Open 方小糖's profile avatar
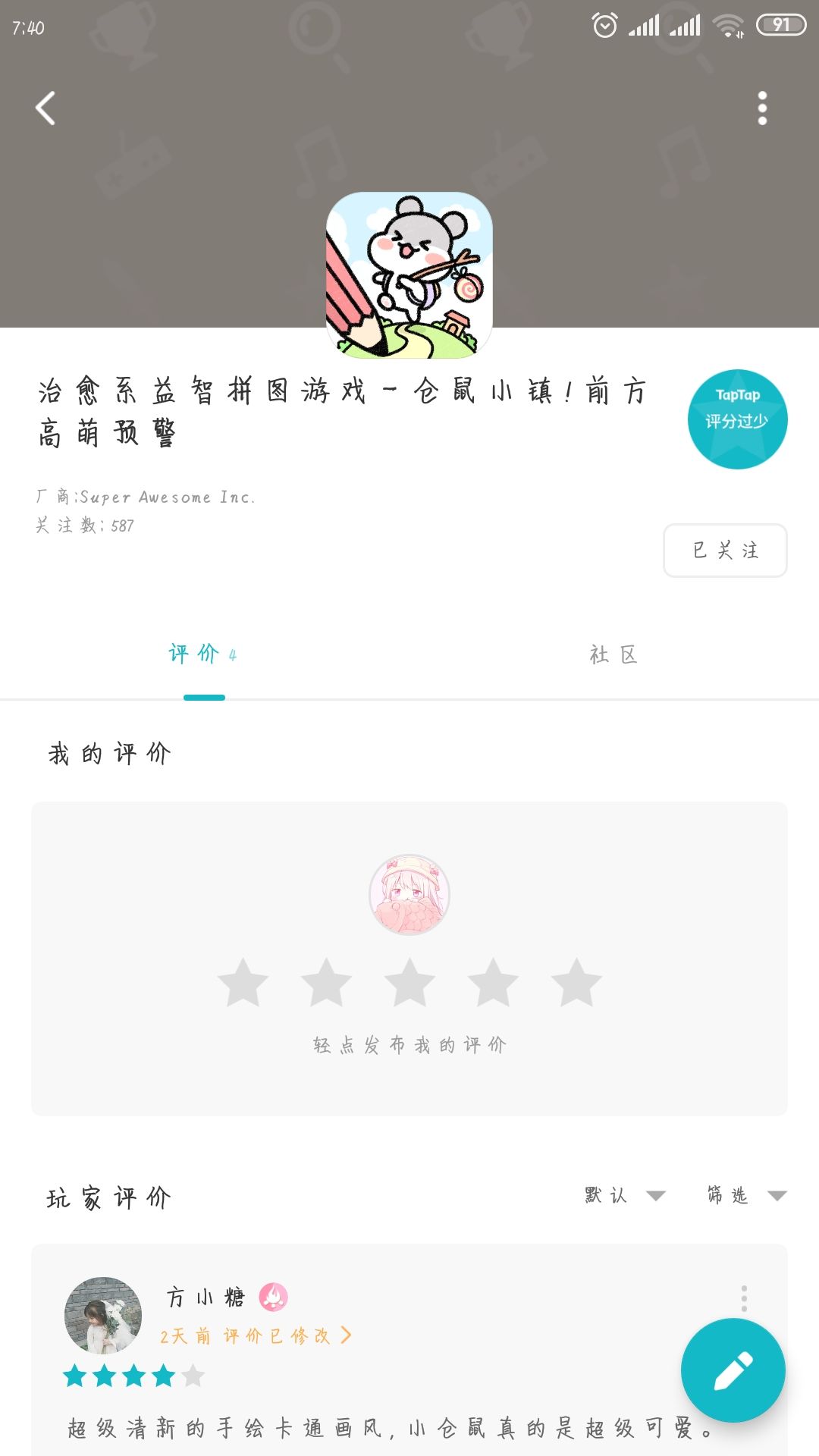The image size is (819, 1456). point(103,1315)
